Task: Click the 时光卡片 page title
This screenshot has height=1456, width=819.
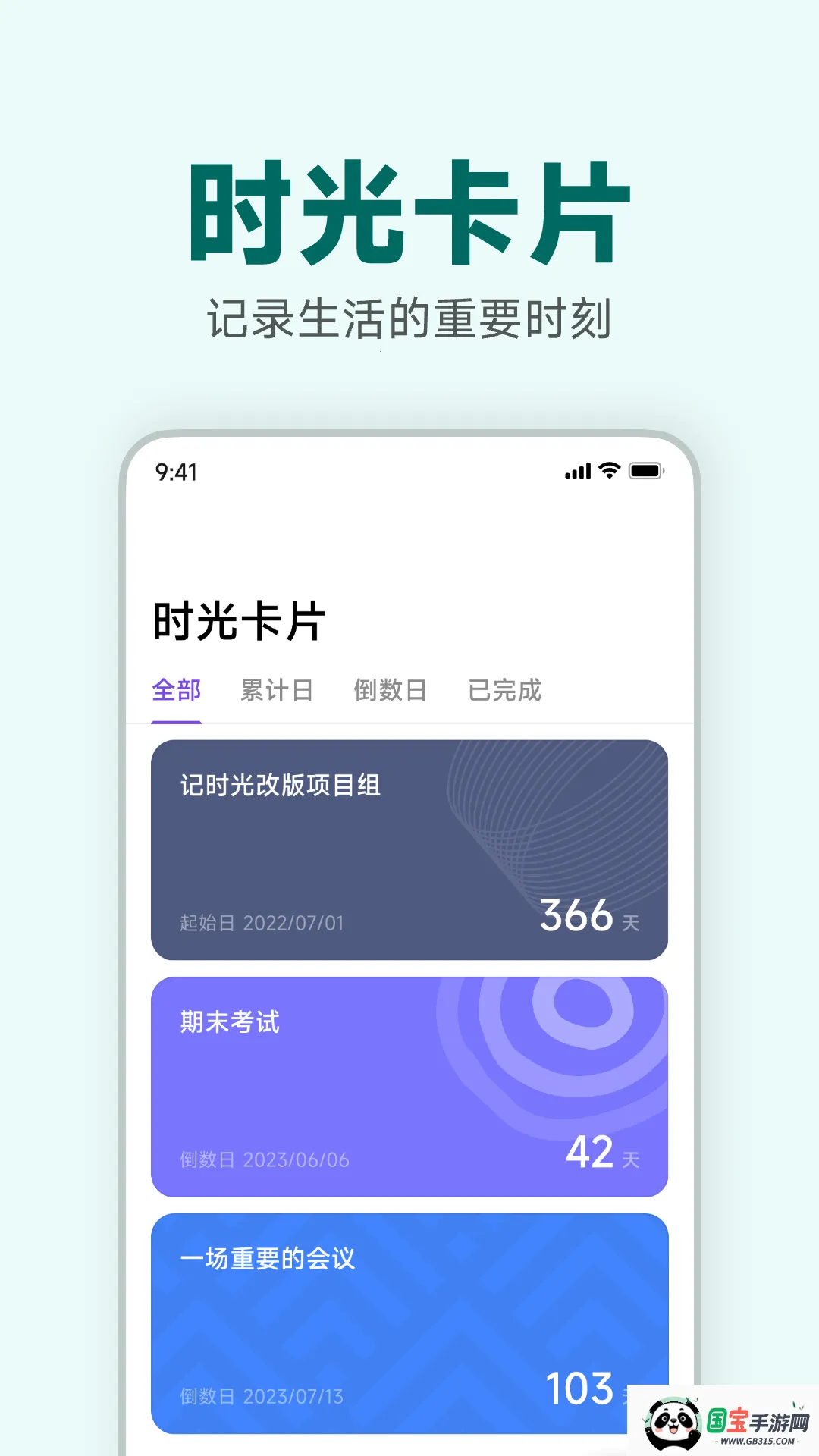Action: [239, 619]
